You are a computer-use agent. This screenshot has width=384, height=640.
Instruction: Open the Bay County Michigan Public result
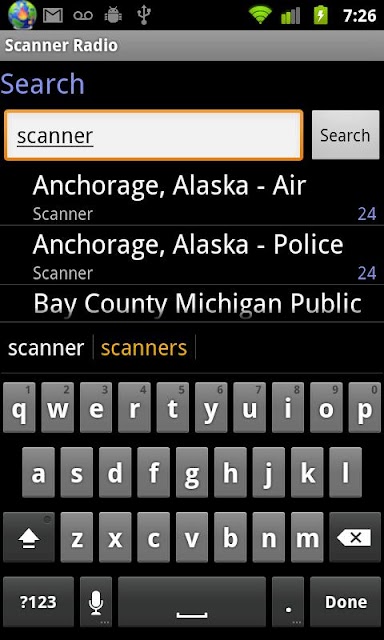[192, 303]
